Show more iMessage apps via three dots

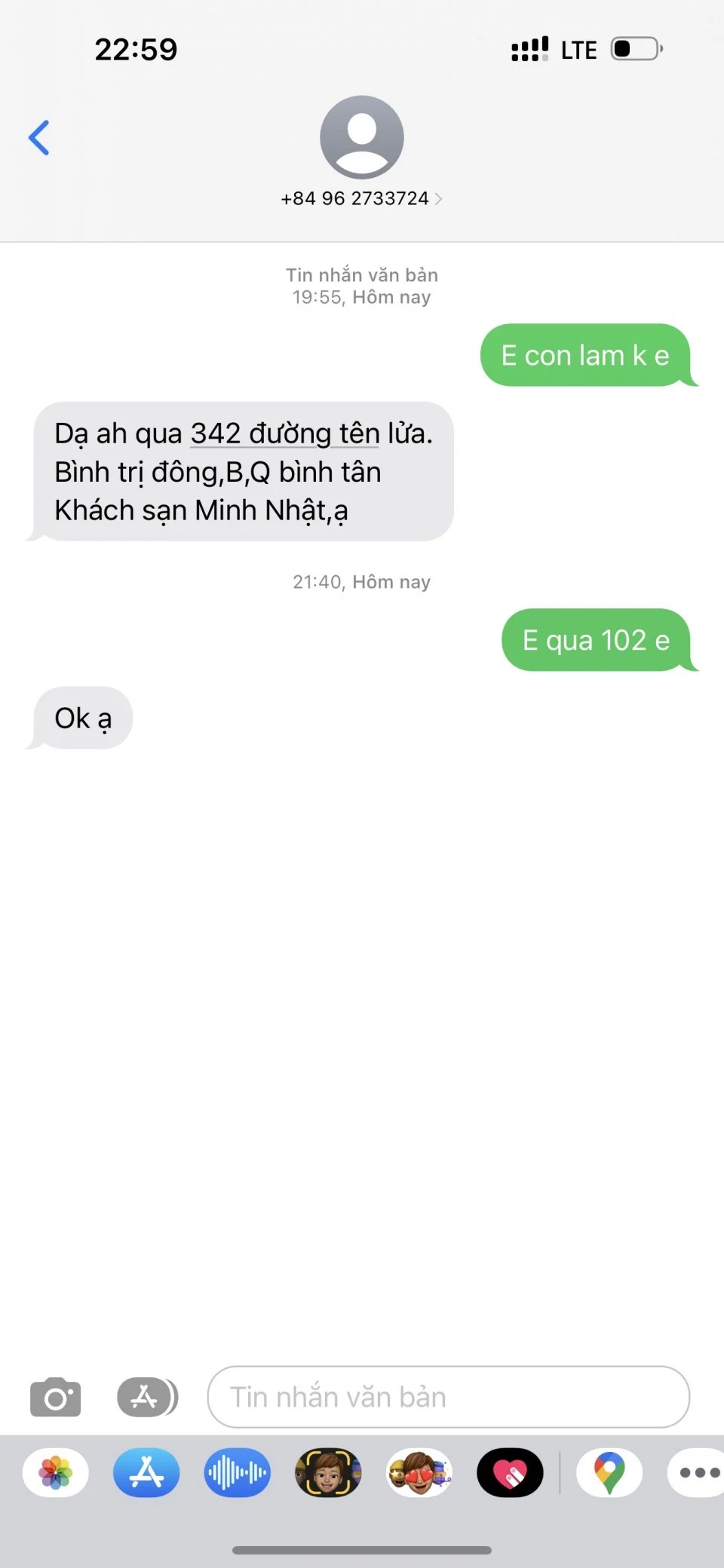pyautogui.click(x=698, y=1472)
